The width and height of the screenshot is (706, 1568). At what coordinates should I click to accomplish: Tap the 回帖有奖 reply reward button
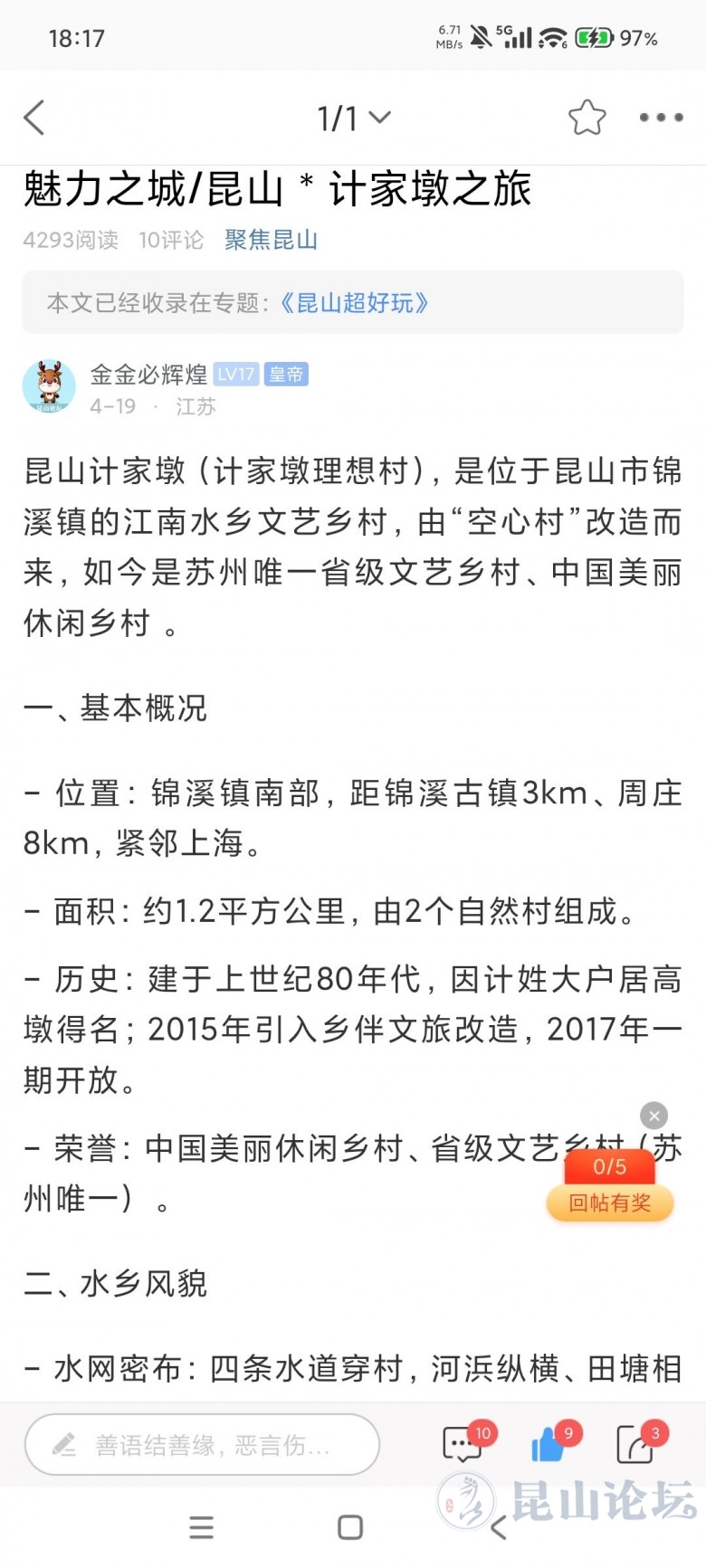click(609, 1202)
